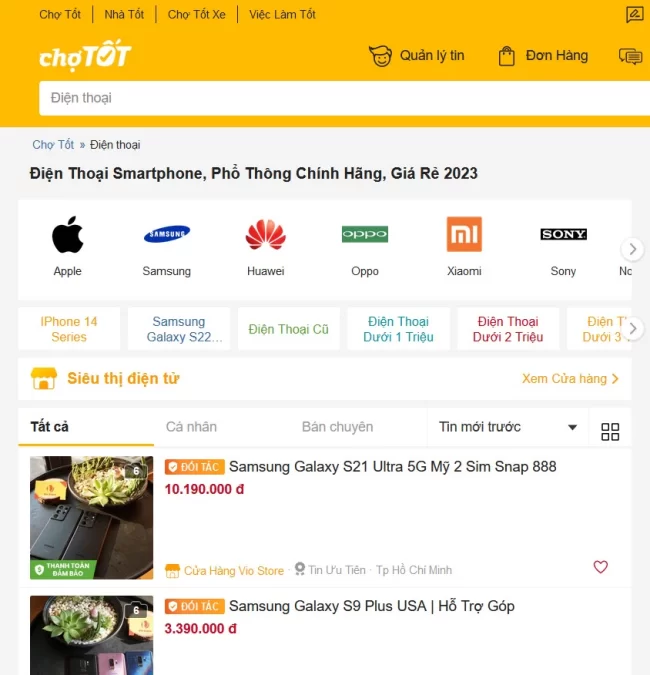Viewport: 650px width, 675px height.
Task: Switch to the Bán chuyên tab
Action: [337, 427]
